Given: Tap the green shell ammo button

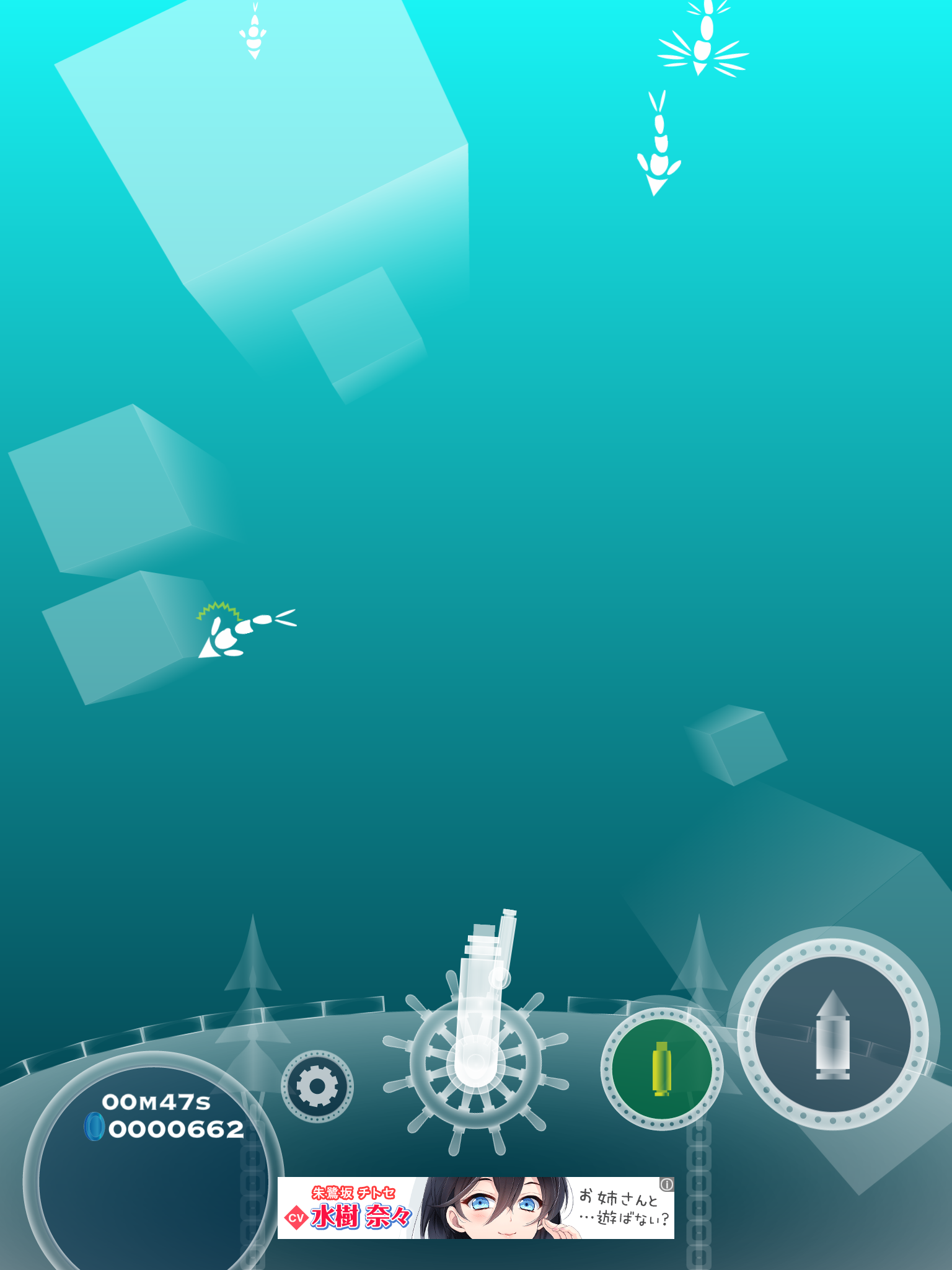Looking at the screenshot, I should [661, 1068].
